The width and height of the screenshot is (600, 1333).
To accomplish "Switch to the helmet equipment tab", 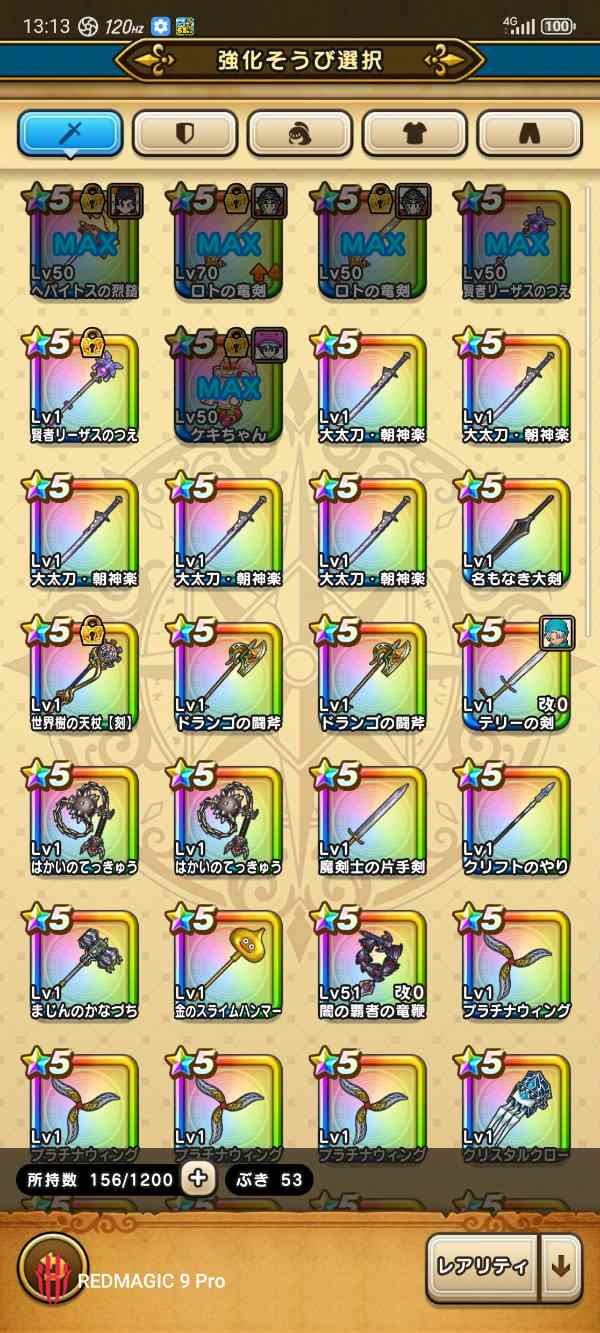I will (x=299, y=133).
